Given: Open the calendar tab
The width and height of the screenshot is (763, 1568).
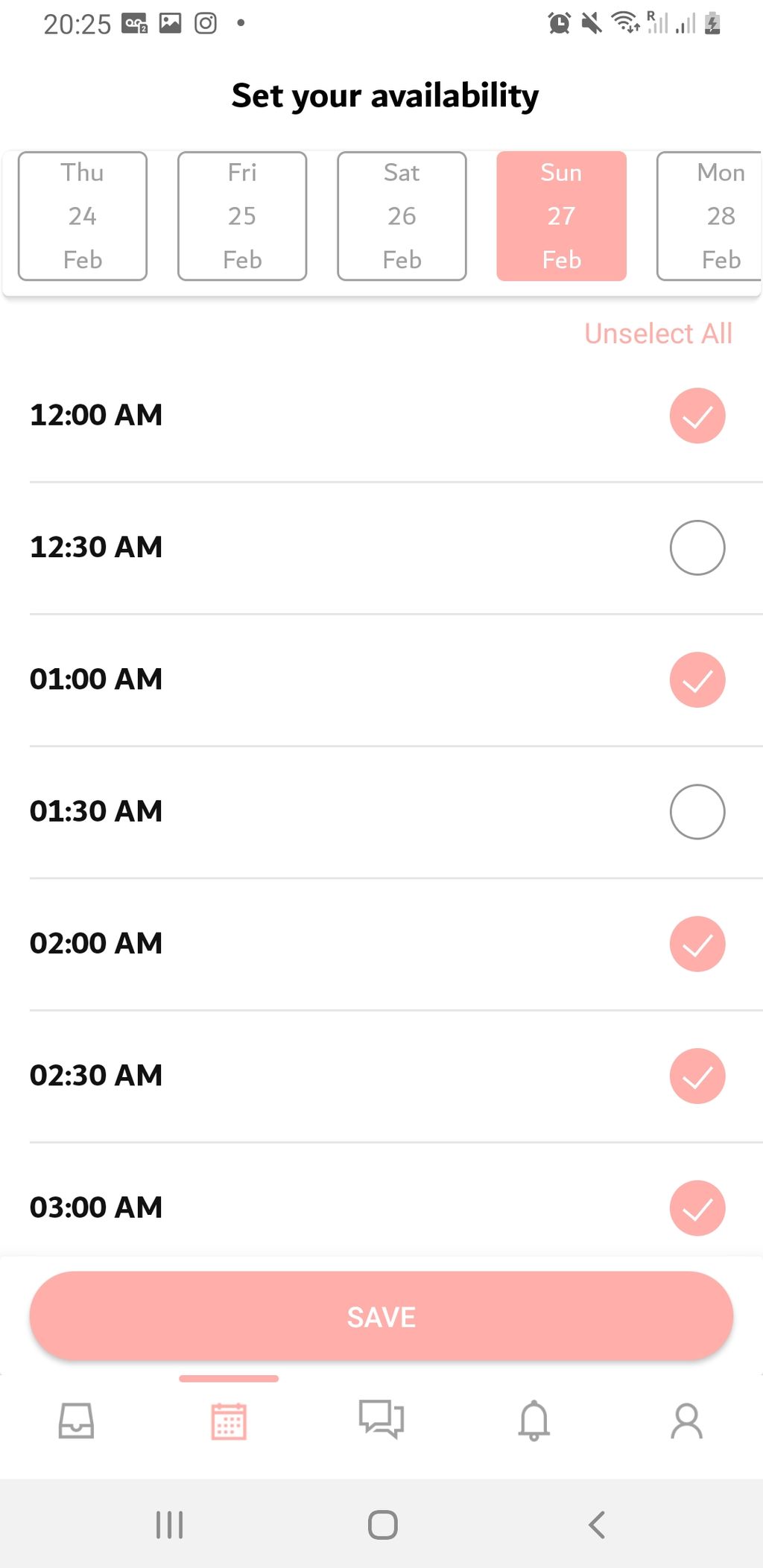Looking at the screenshot, I should [x=229, y=1421].
